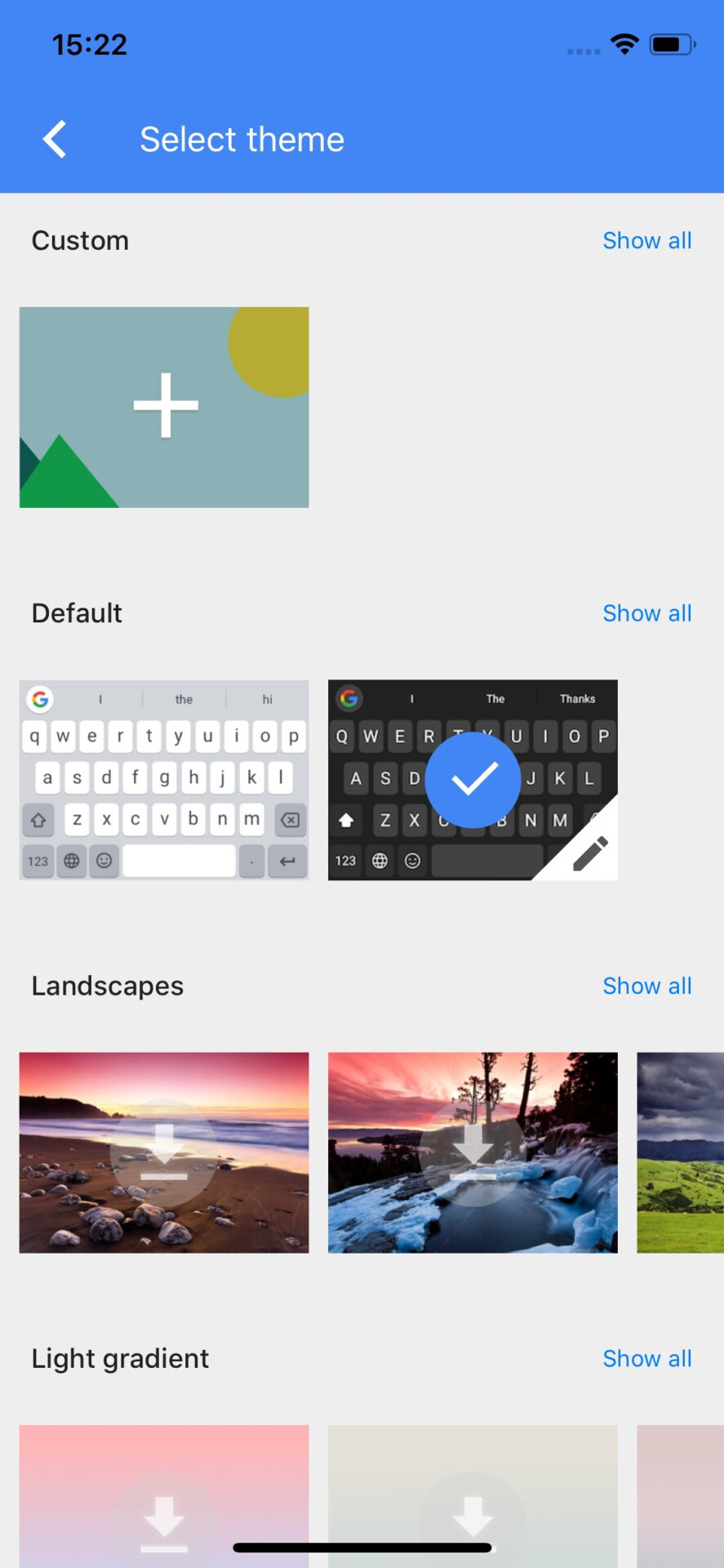
Task: Download the sunset beach landscape theme
Action: coord(164,1152)
